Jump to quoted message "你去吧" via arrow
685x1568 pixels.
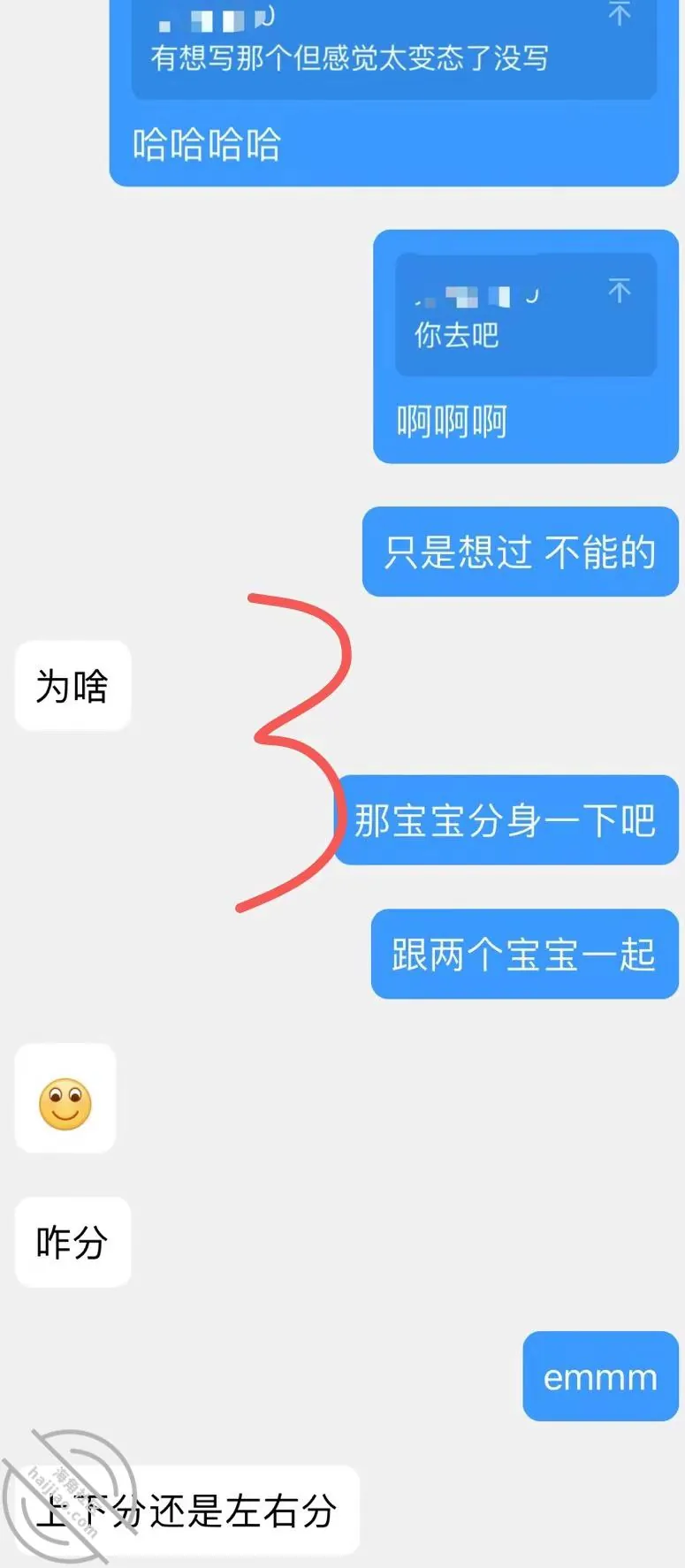[620, 290]
